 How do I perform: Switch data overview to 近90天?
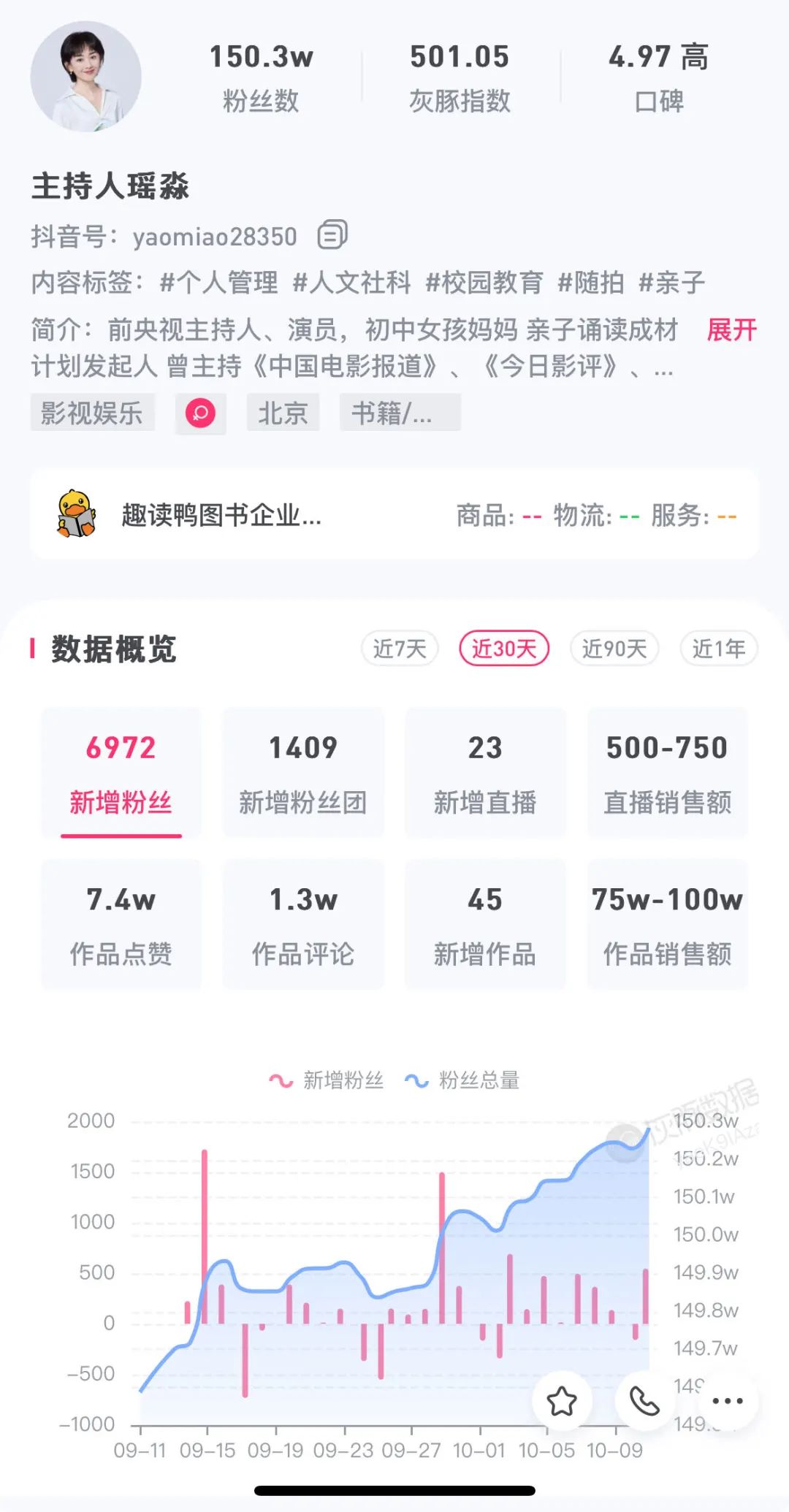[x=614, y=648]
